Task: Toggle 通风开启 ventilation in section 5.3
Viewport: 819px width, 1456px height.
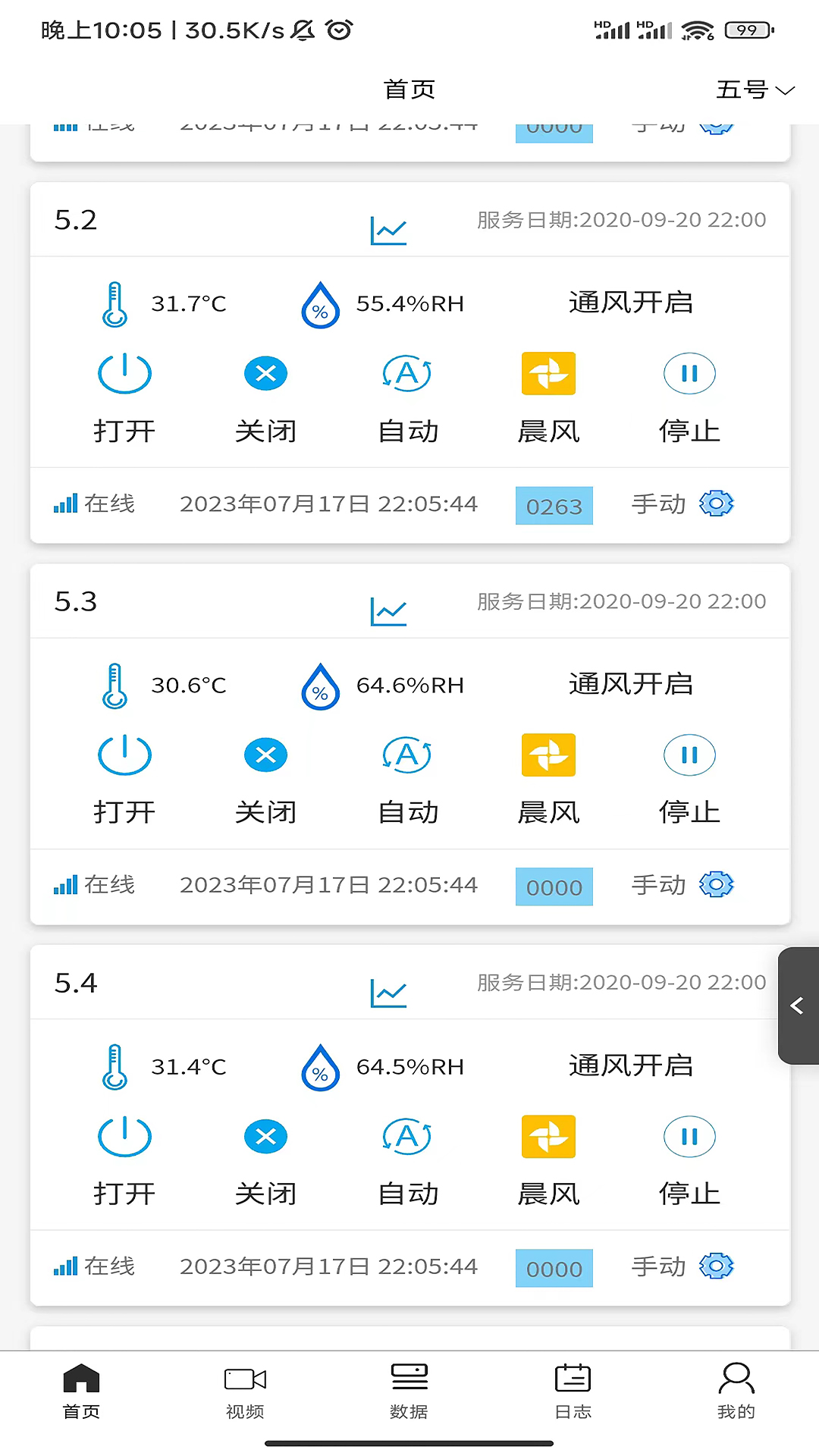Action: pyautogui.click(x=630, y=683)
